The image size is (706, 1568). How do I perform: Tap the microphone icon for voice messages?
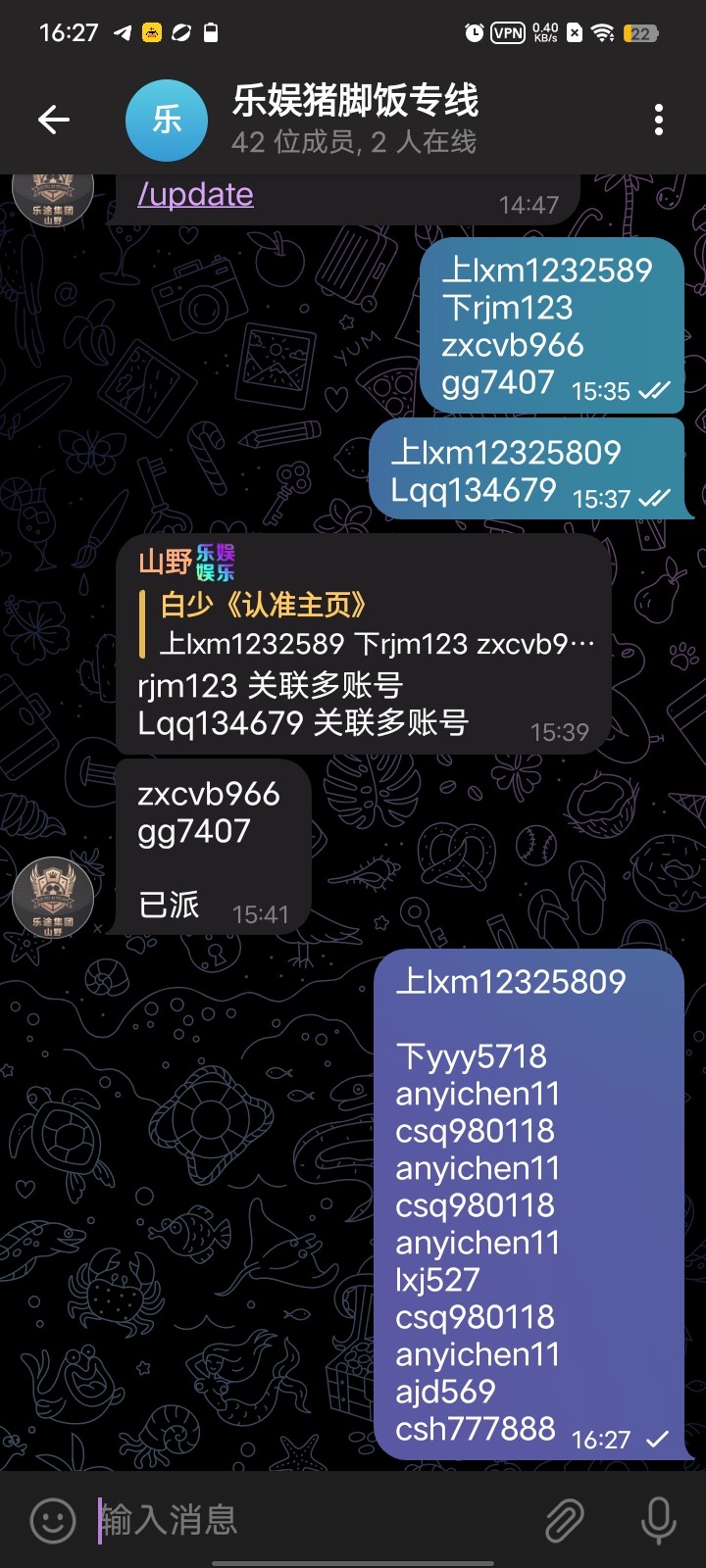(x=658, y=1520)
